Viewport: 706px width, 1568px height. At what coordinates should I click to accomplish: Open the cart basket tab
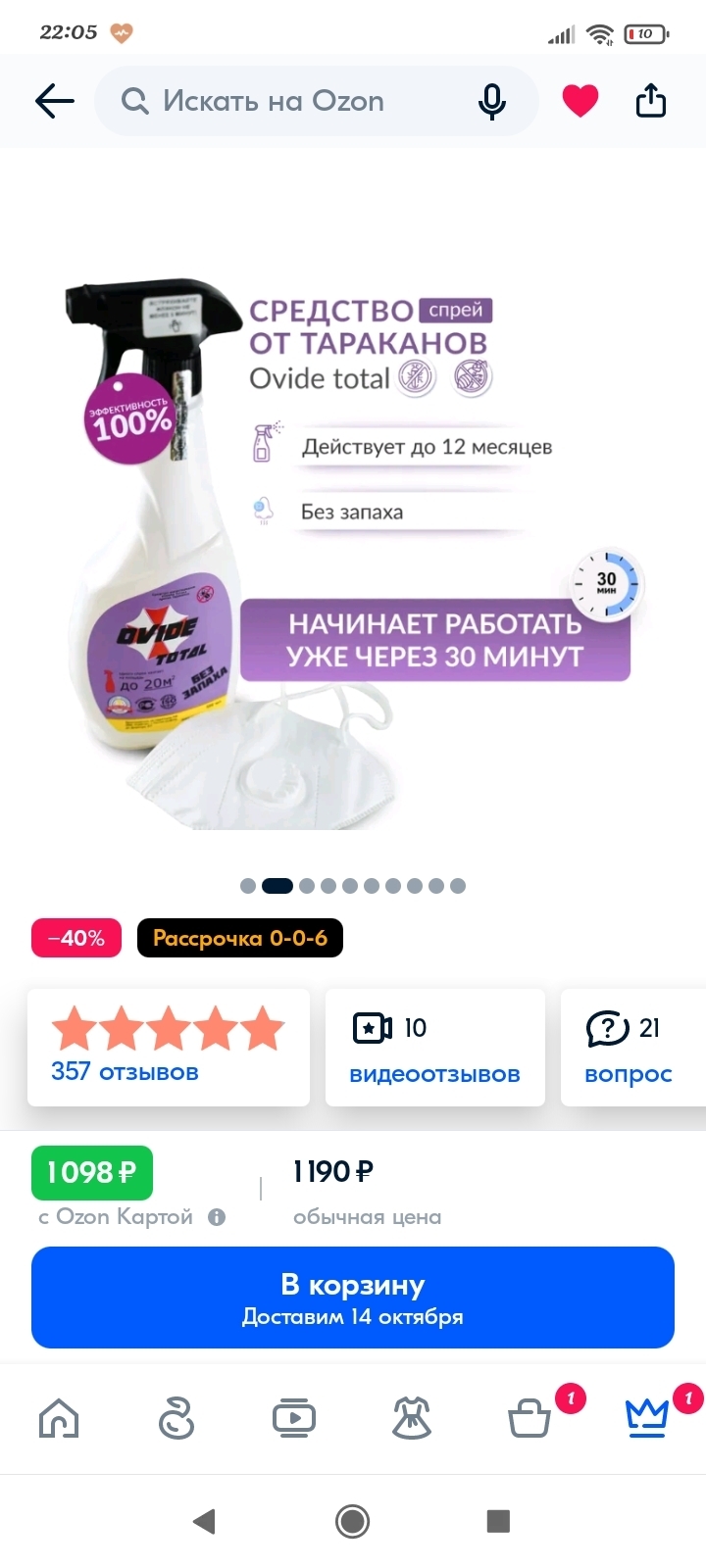click(529, 1418)
